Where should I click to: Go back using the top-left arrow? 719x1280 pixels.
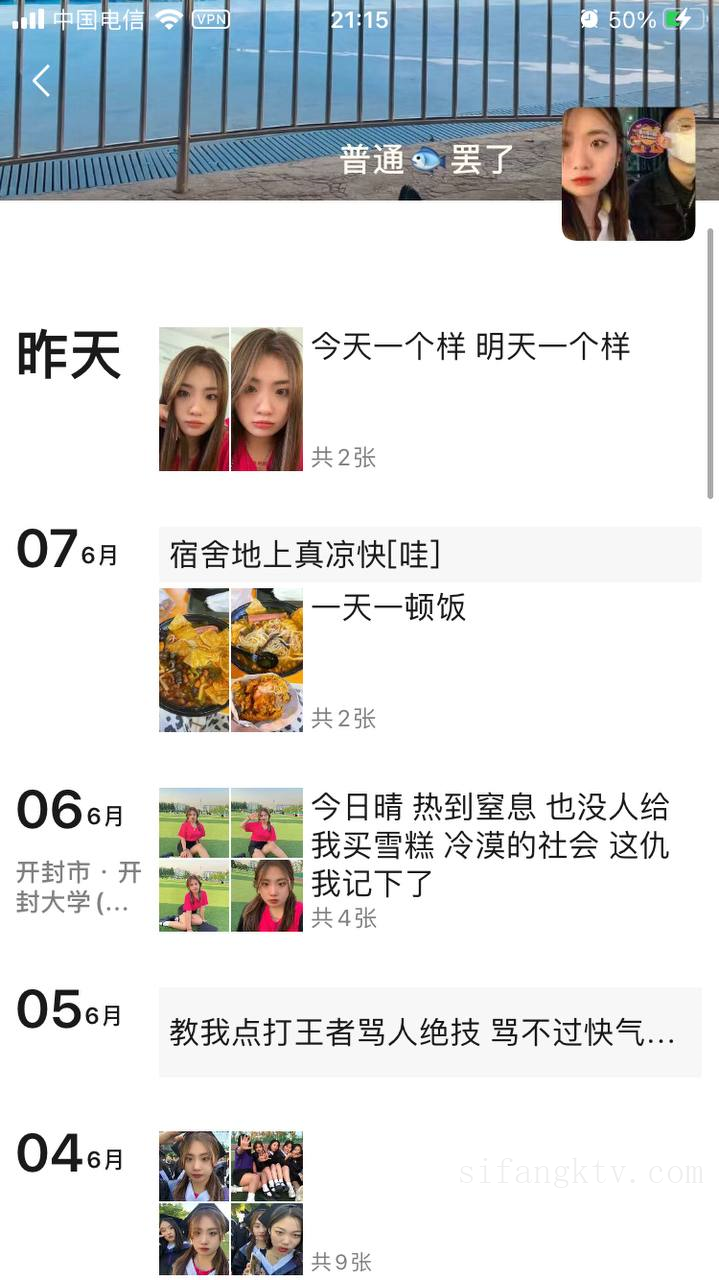41,81
